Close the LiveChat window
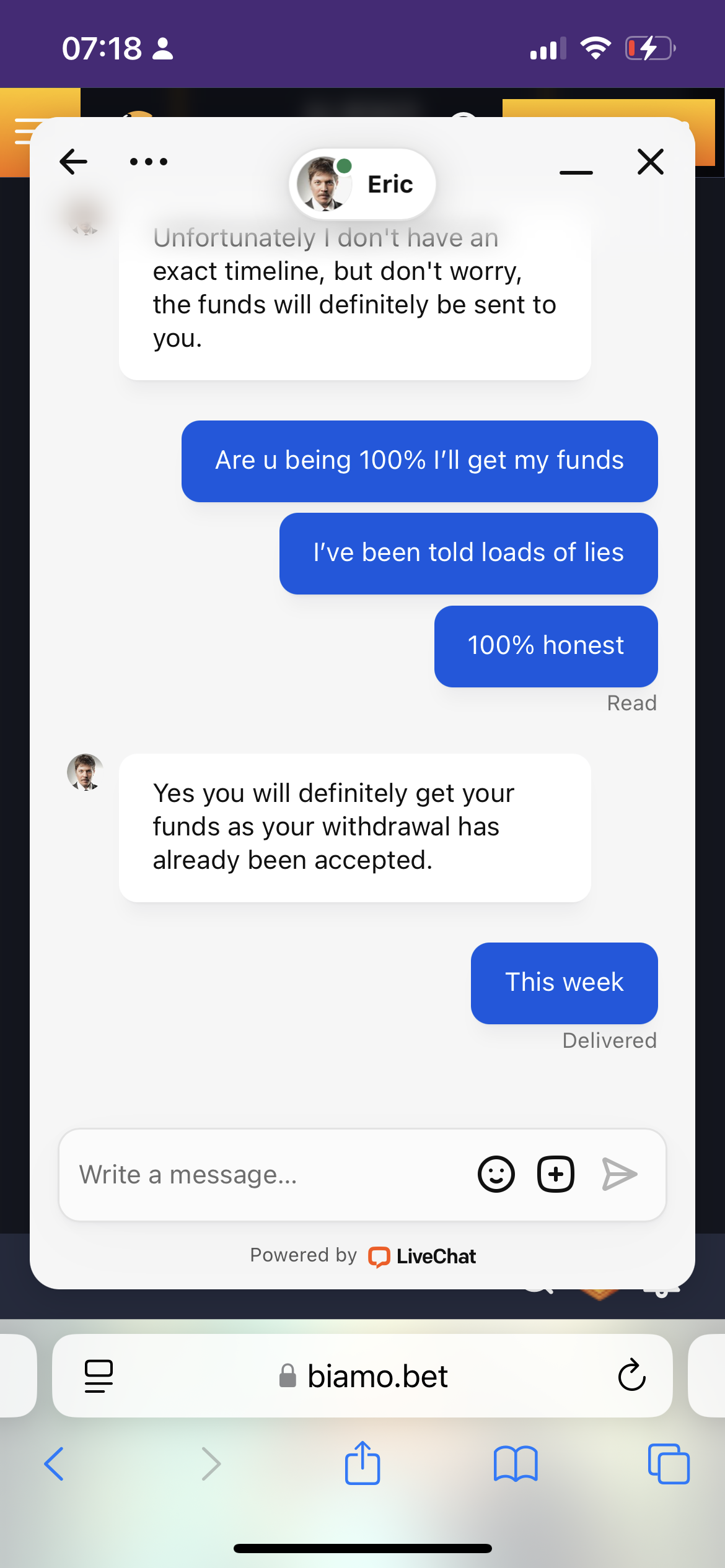Screen dimensions: 725x1568 650,162
